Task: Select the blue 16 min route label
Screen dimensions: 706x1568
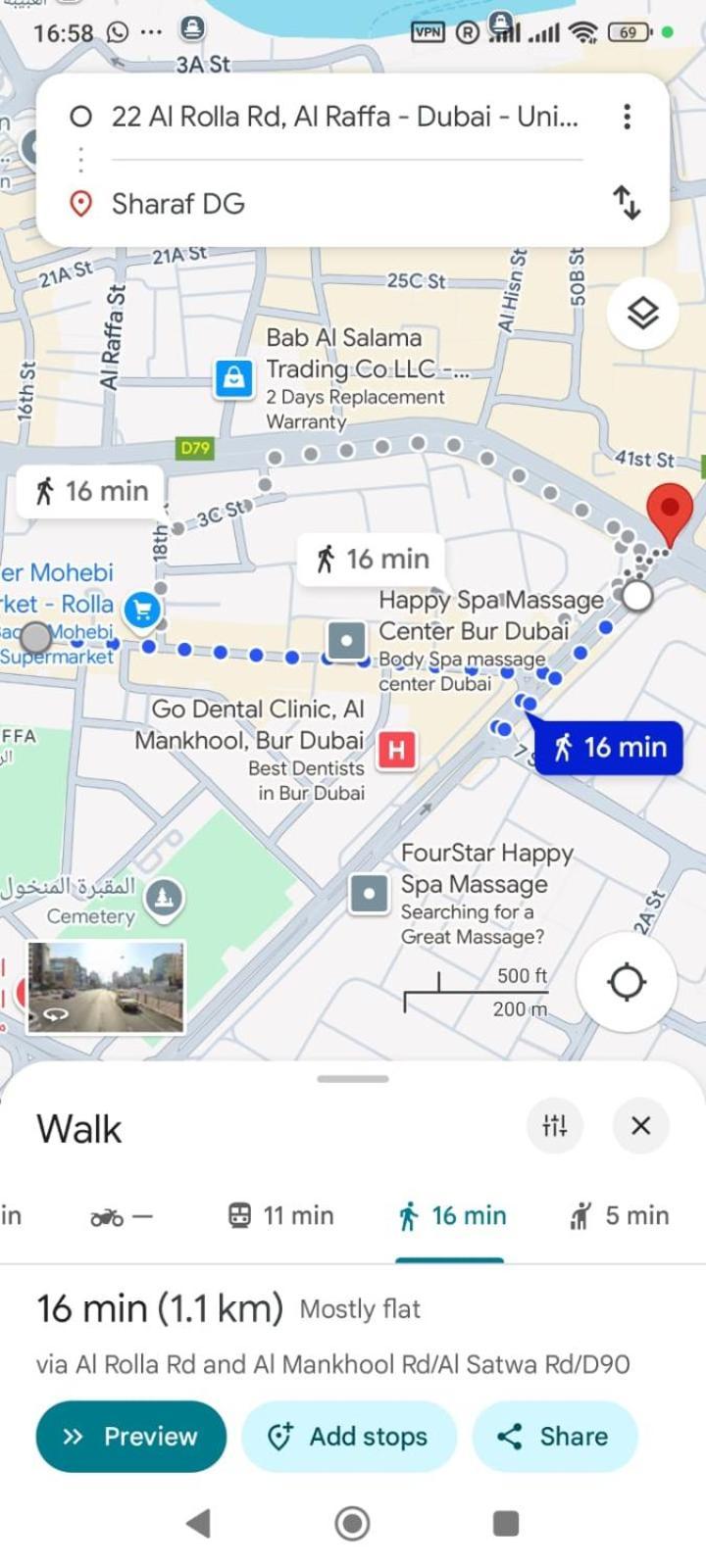Action: point(609,748)
